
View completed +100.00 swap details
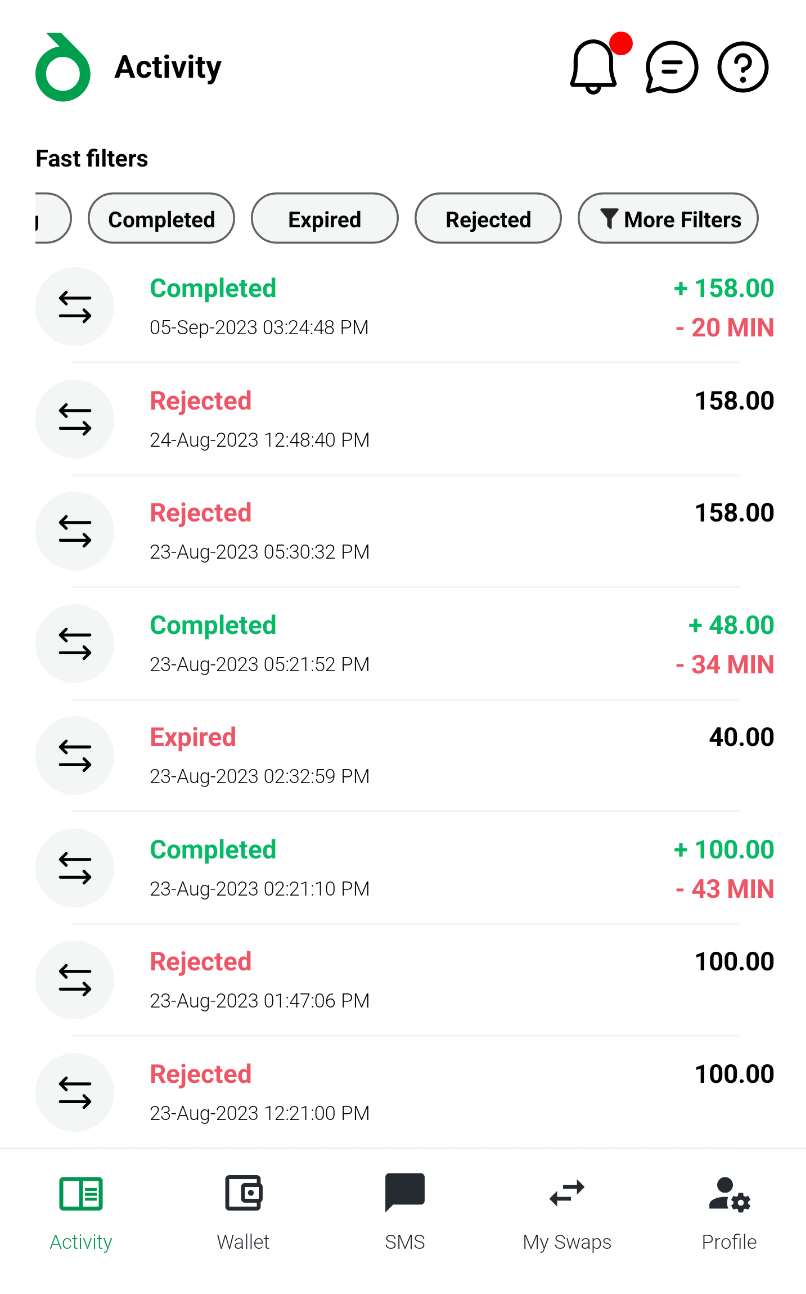click(x=403, y=867)
